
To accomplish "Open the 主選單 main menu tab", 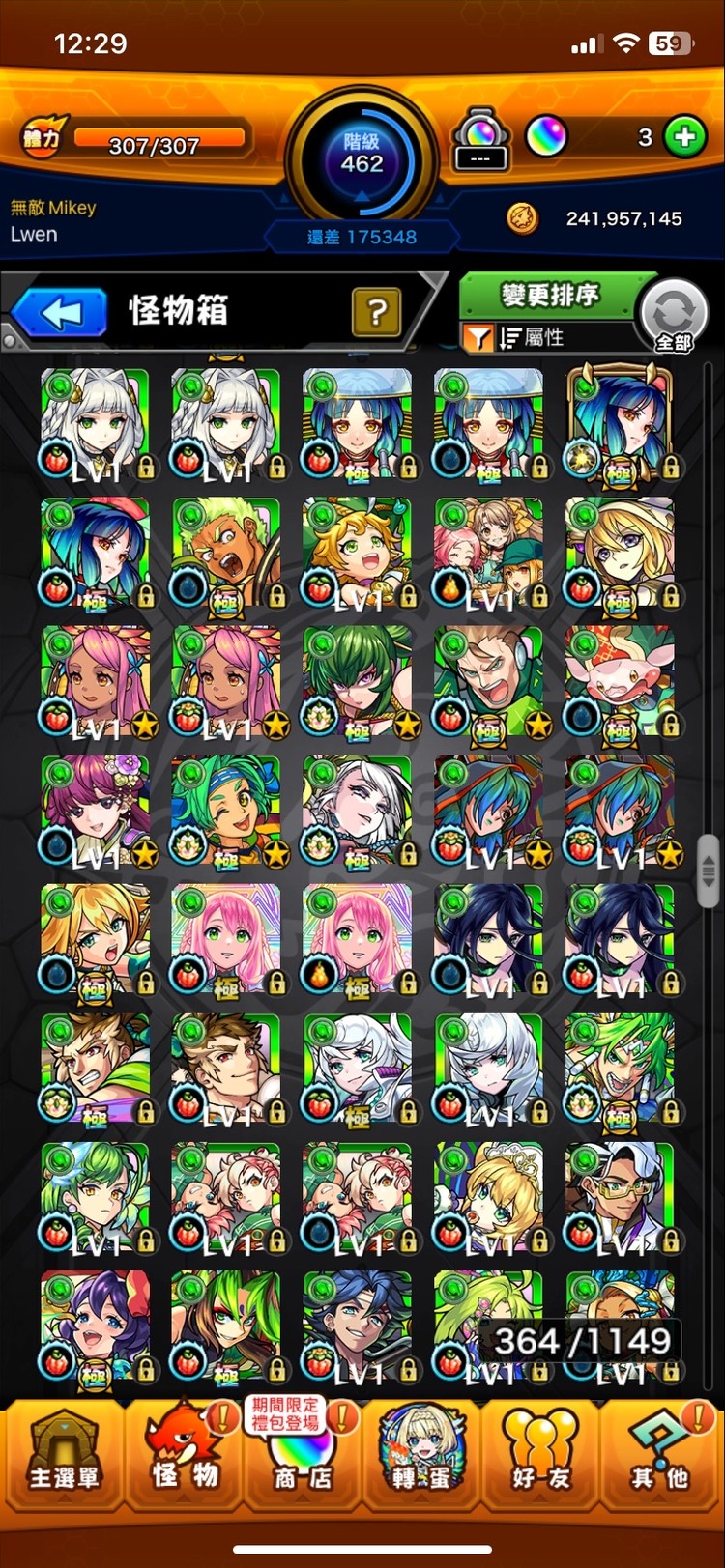I will 64,1448.
